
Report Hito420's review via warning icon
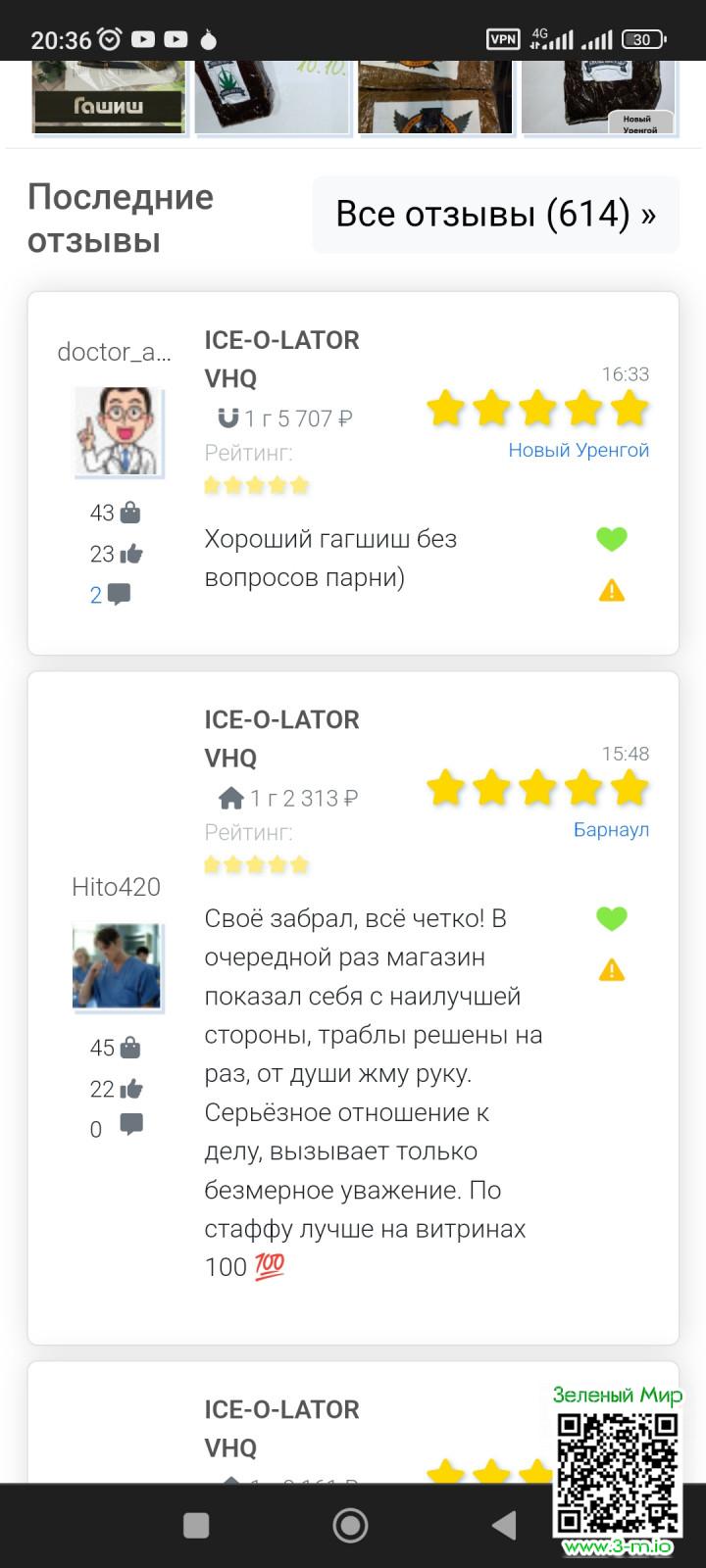pos(611,970)
